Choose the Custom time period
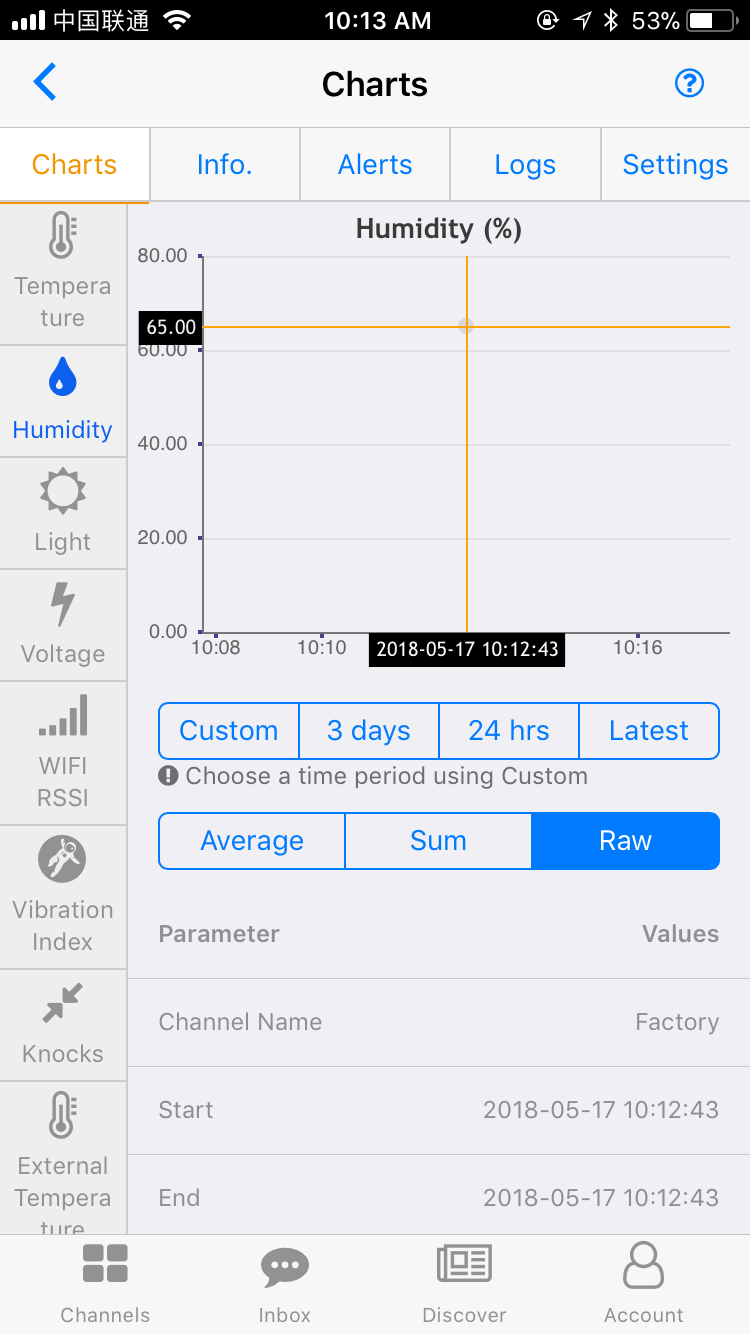 point(229,731)
